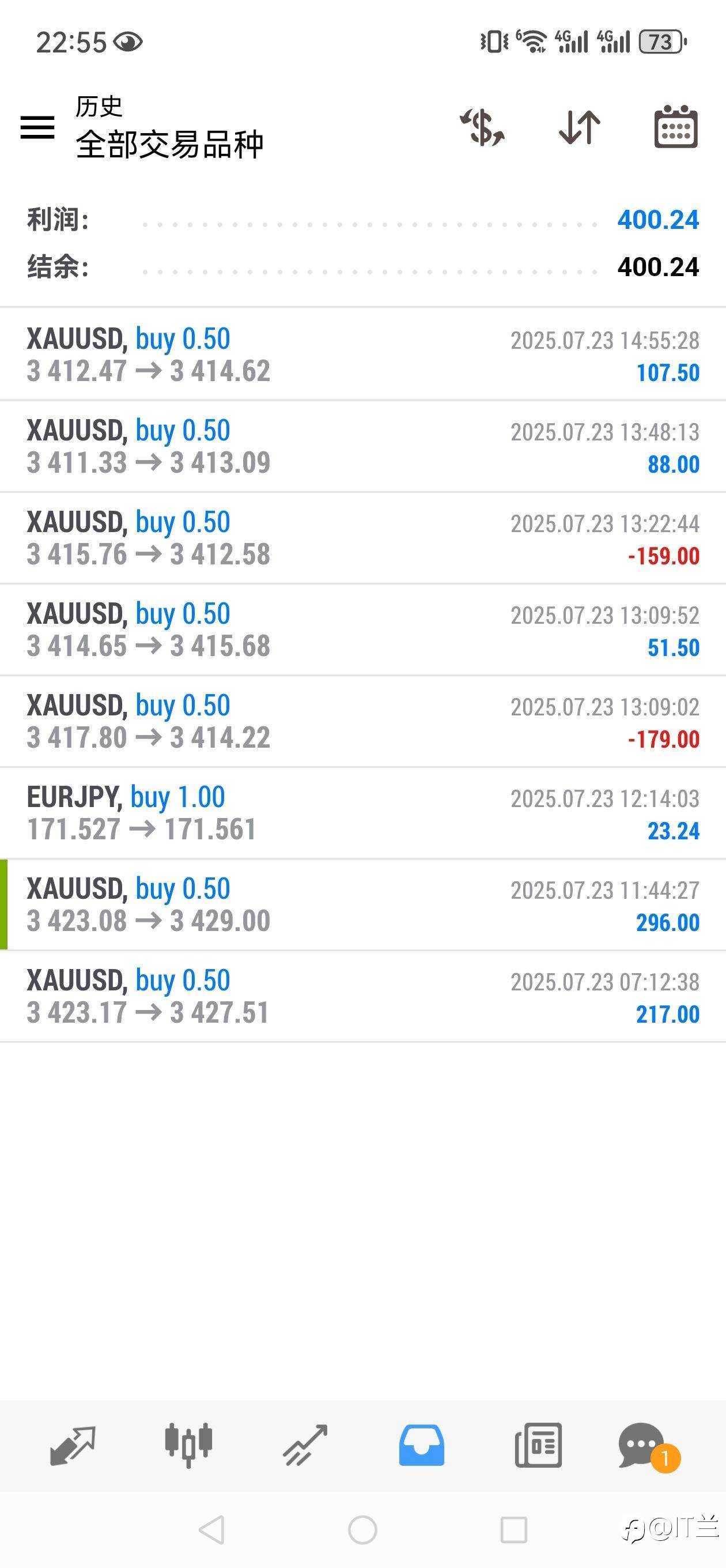
Task: Go to the system home screen
Action: pos(362,1529)
